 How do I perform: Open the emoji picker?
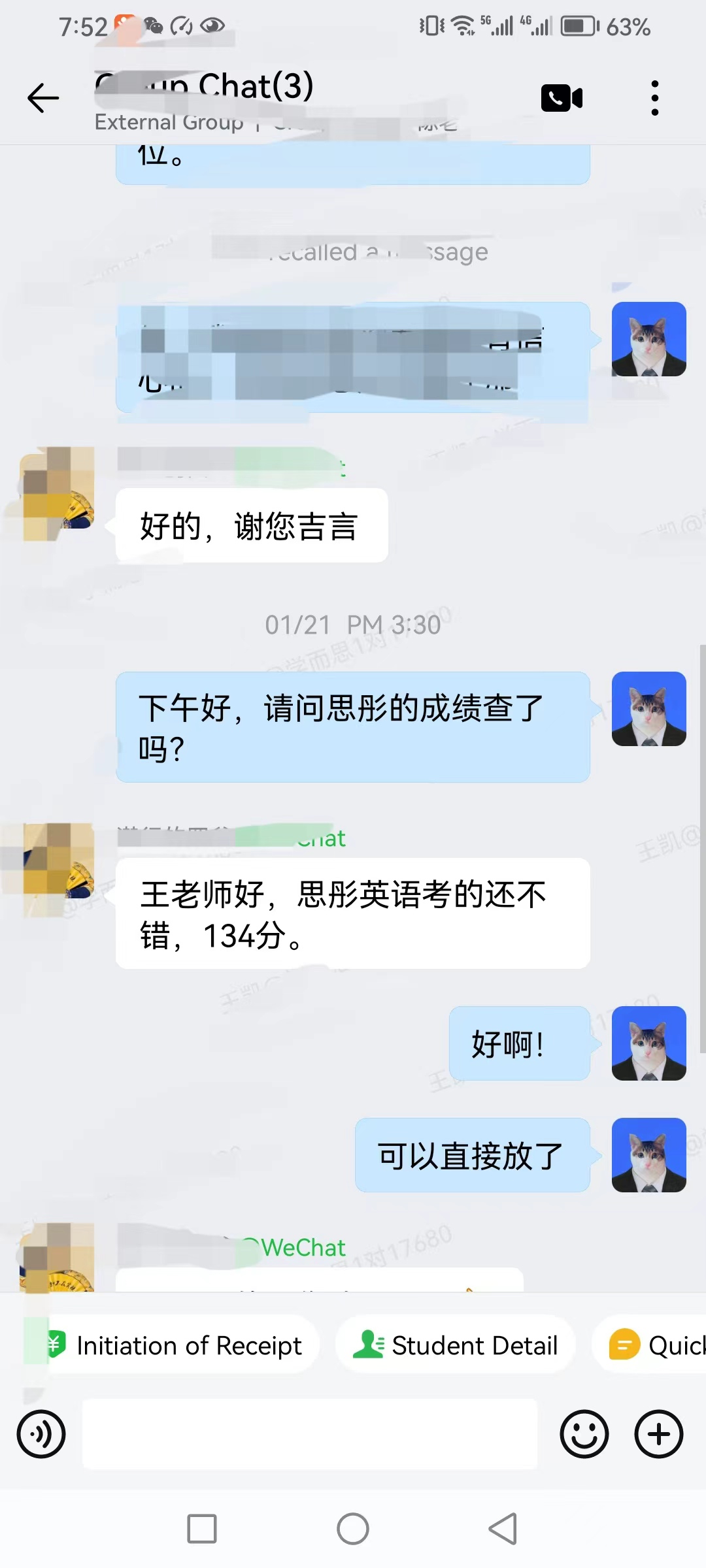pyautogui.click(x=584, y=1434)
